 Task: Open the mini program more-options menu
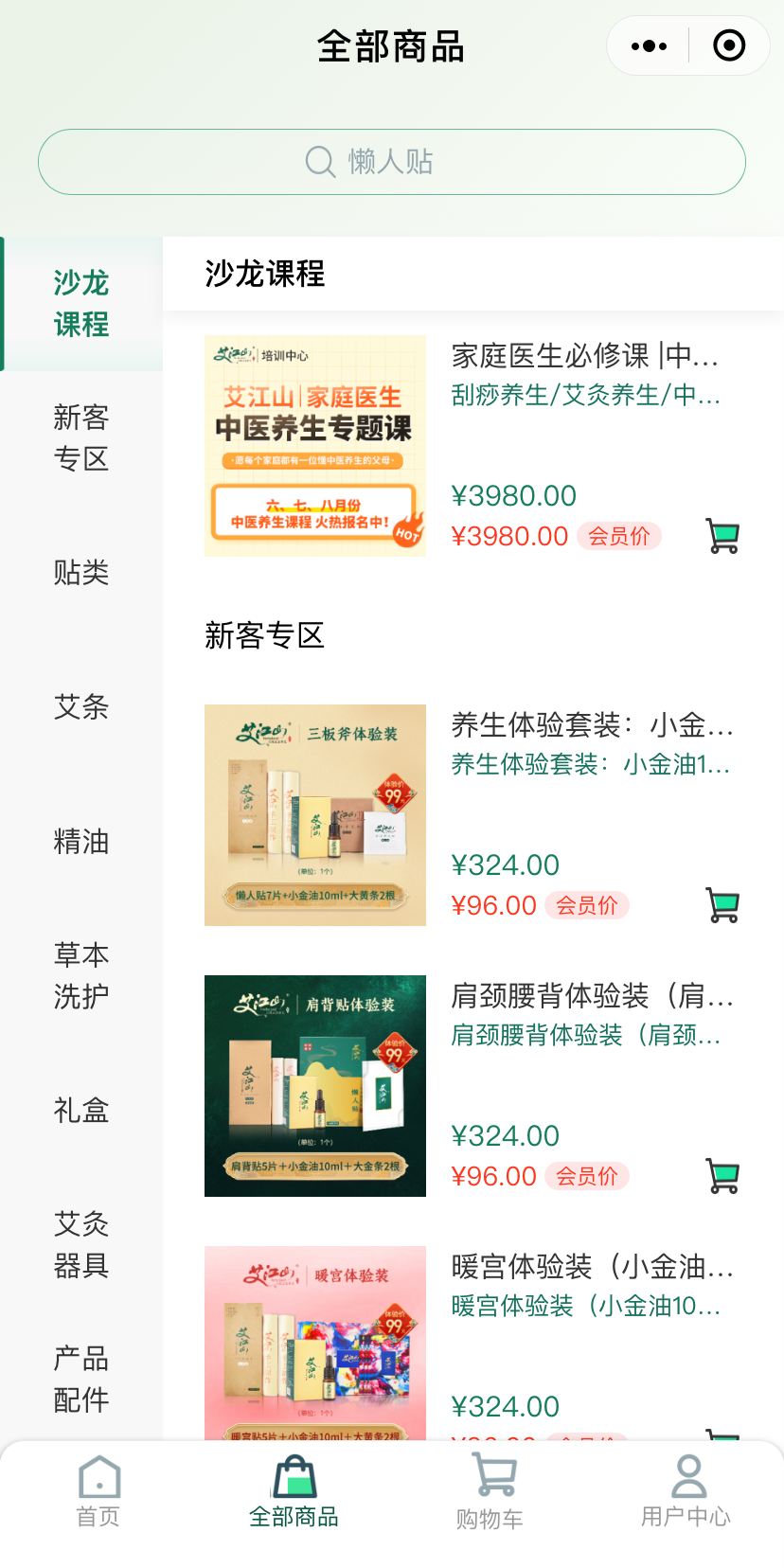click(x=649, y=45)
